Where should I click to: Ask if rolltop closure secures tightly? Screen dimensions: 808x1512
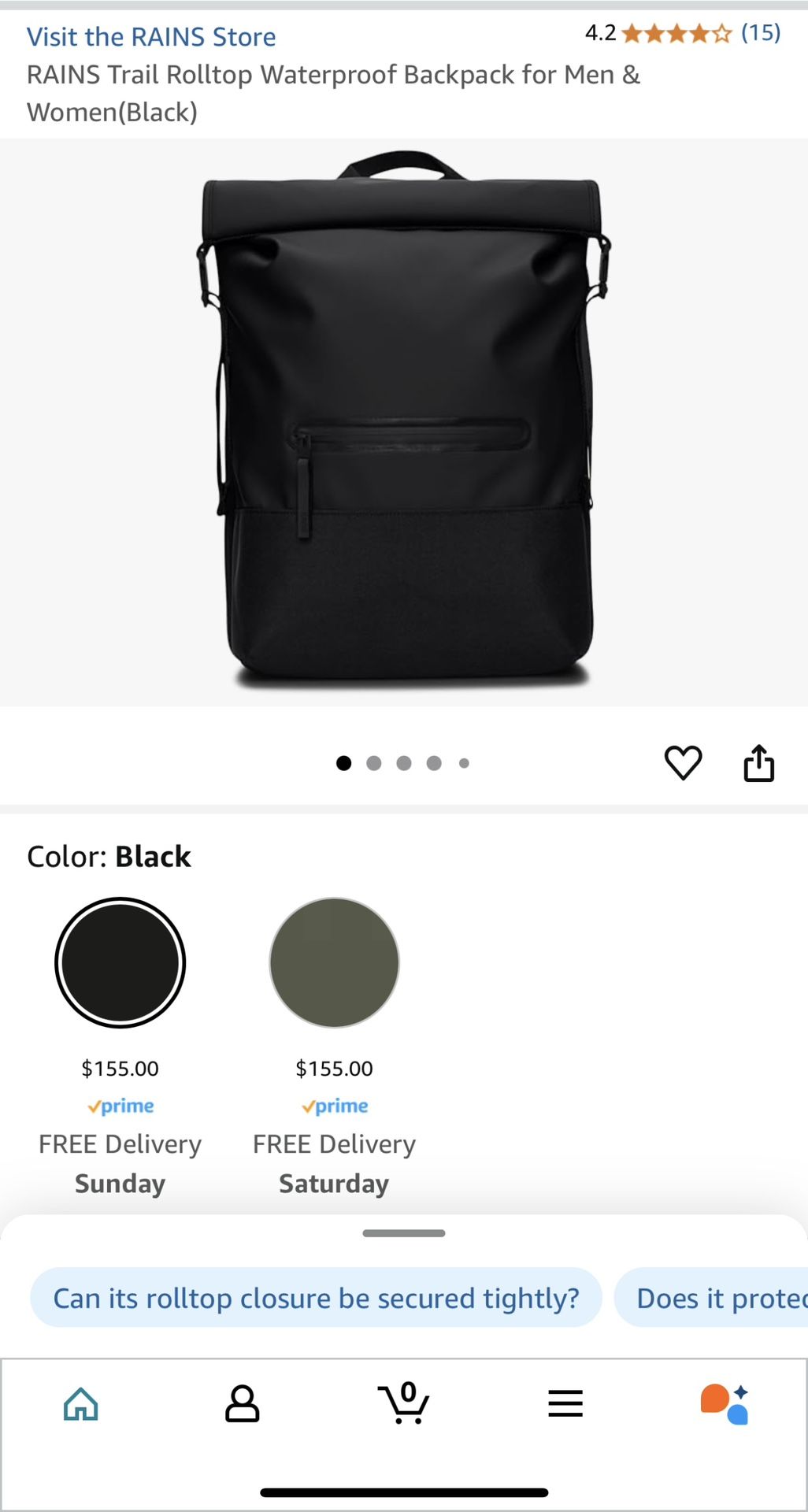[316, 1298]
